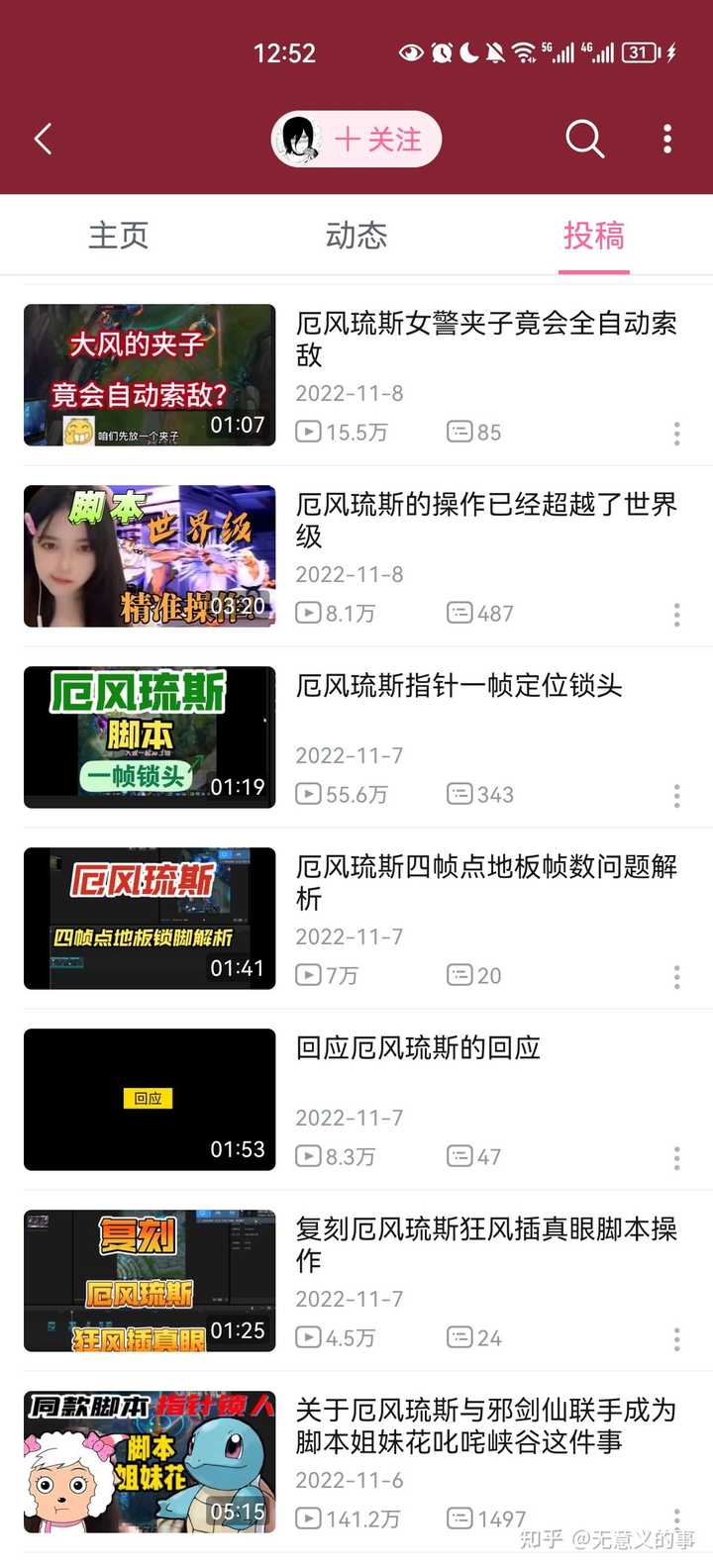Open the top-right three-dot options icon
Image resolution: width=713 pixels, height=1568 pixels.
666,140
